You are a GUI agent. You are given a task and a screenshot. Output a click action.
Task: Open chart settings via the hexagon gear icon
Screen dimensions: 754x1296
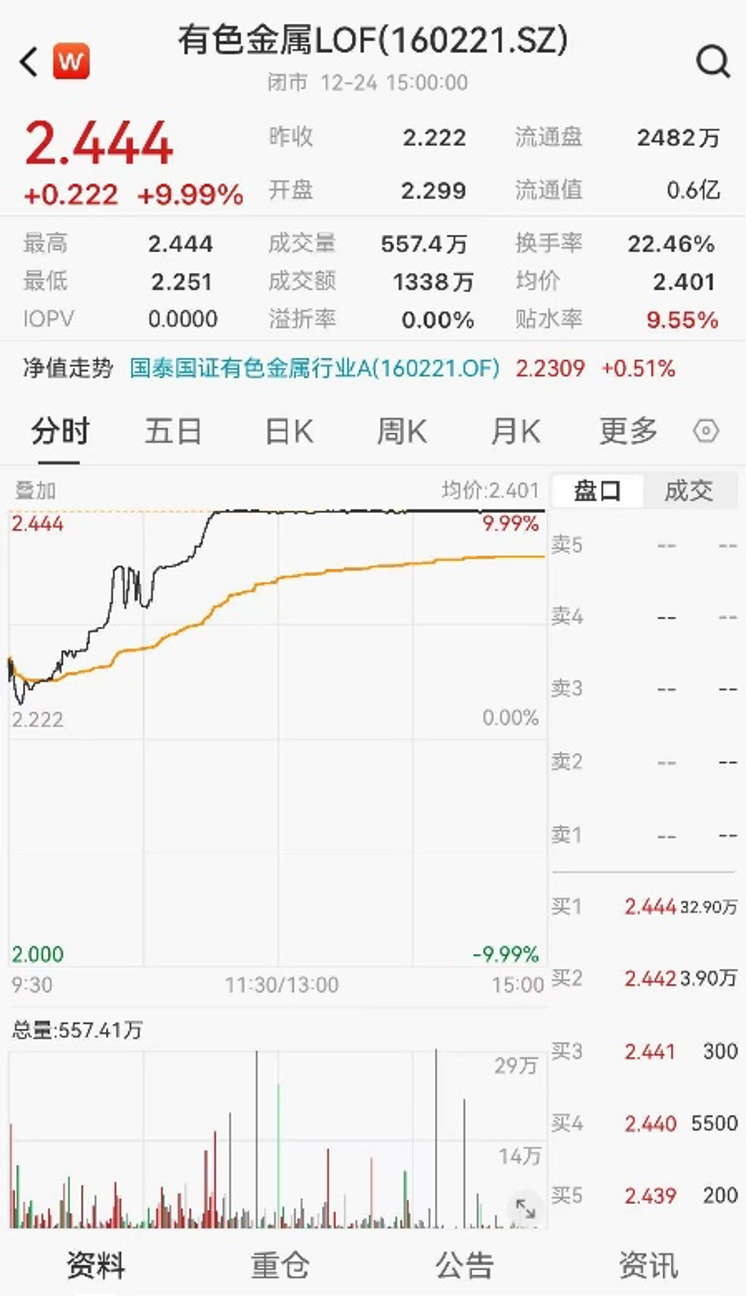click(707, 430)
